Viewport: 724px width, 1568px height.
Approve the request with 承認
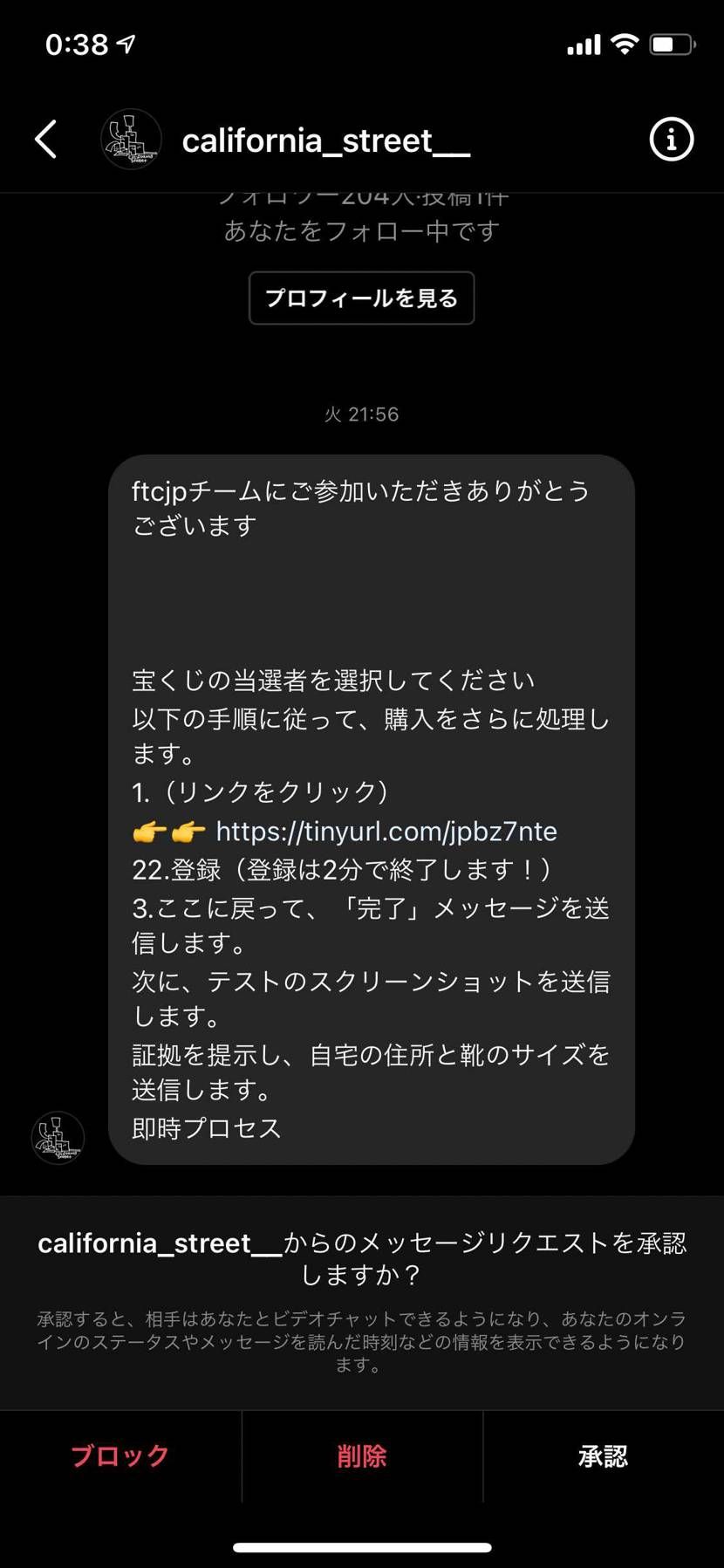(x=603, y=1455)
